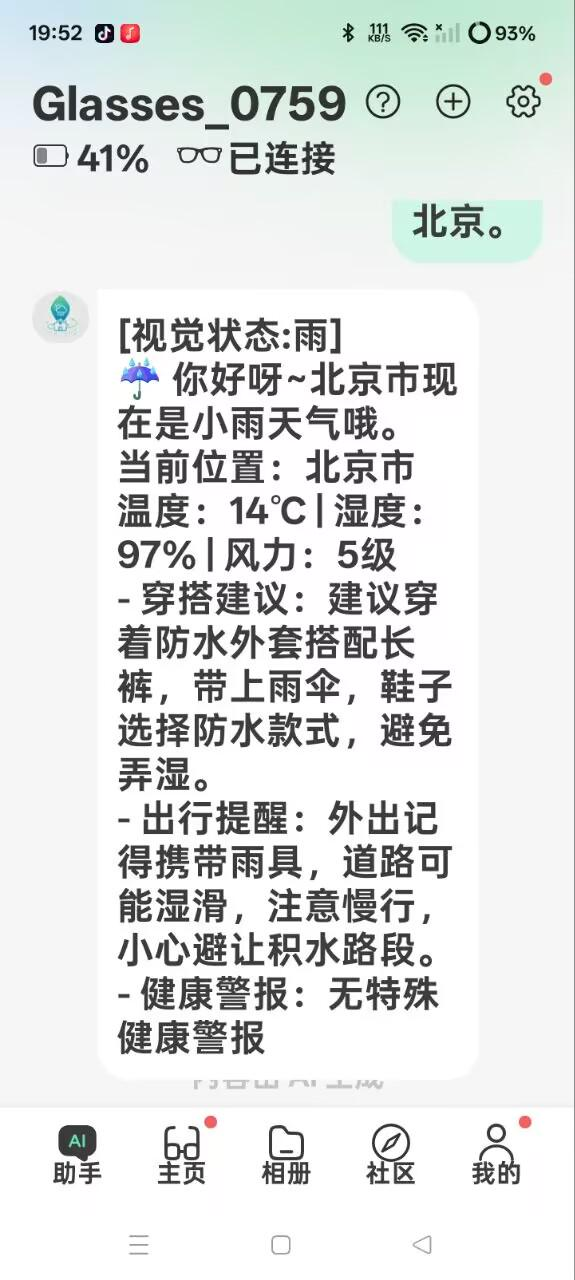Switch to the 主页 tab
Image resolution: width=575 pixels, height=1280 pixels.
(181, 1155)
